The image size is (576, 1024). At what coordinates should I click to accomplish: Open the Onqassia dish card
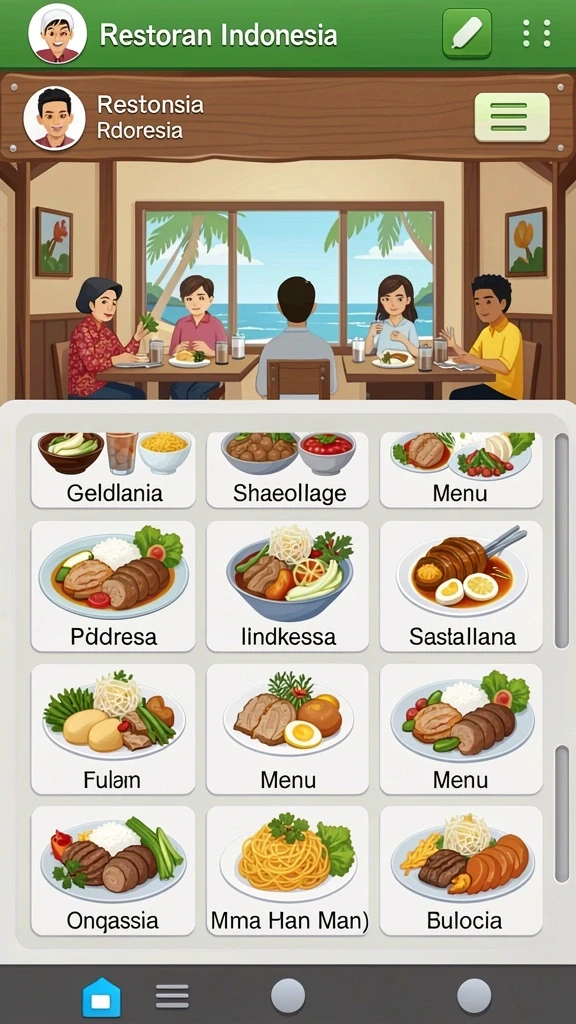pos(113,871)
